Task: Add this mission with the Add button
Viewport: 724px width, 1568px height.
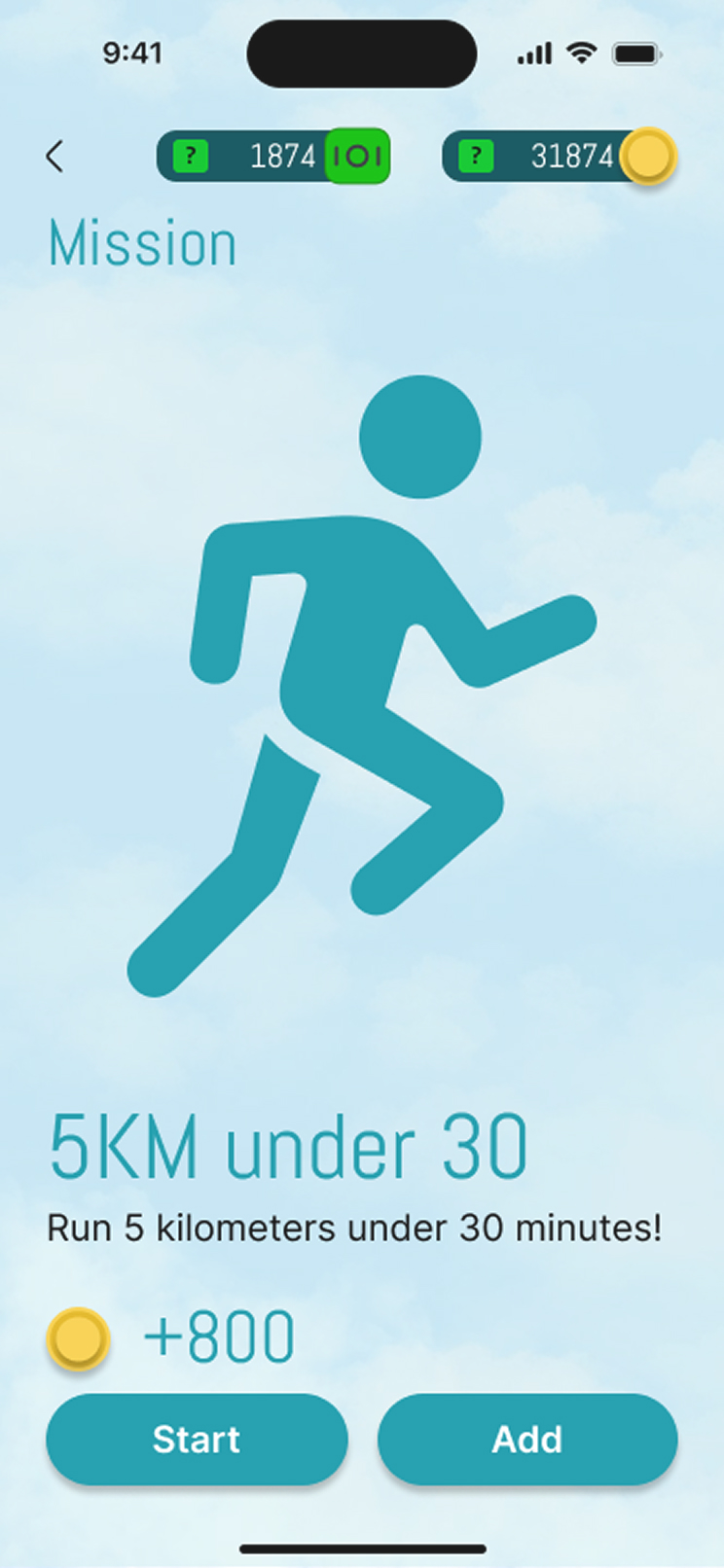Action: pos(527,1440)
